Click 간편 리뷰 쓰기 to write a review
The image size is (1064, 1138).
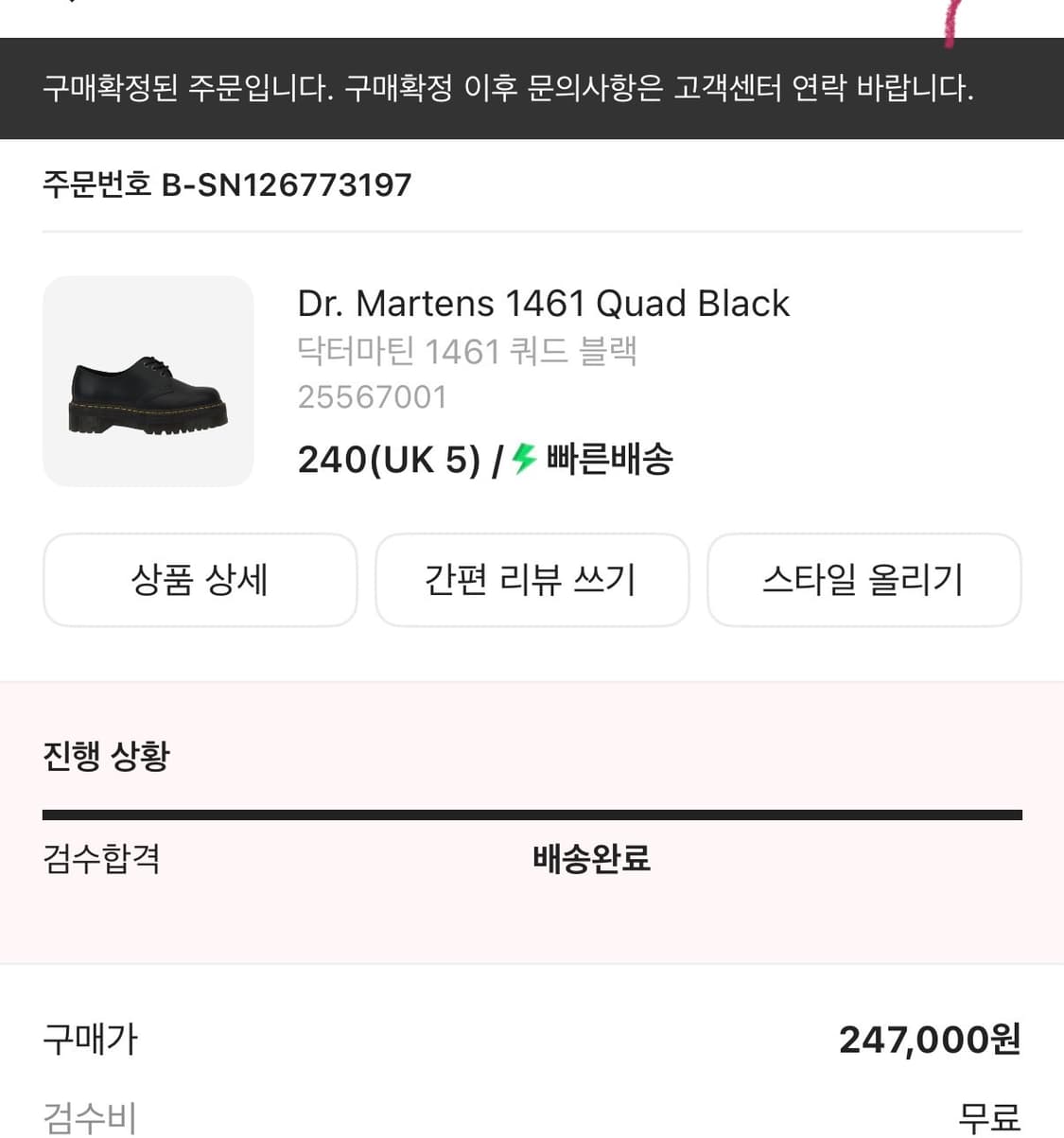click(532, 580)
